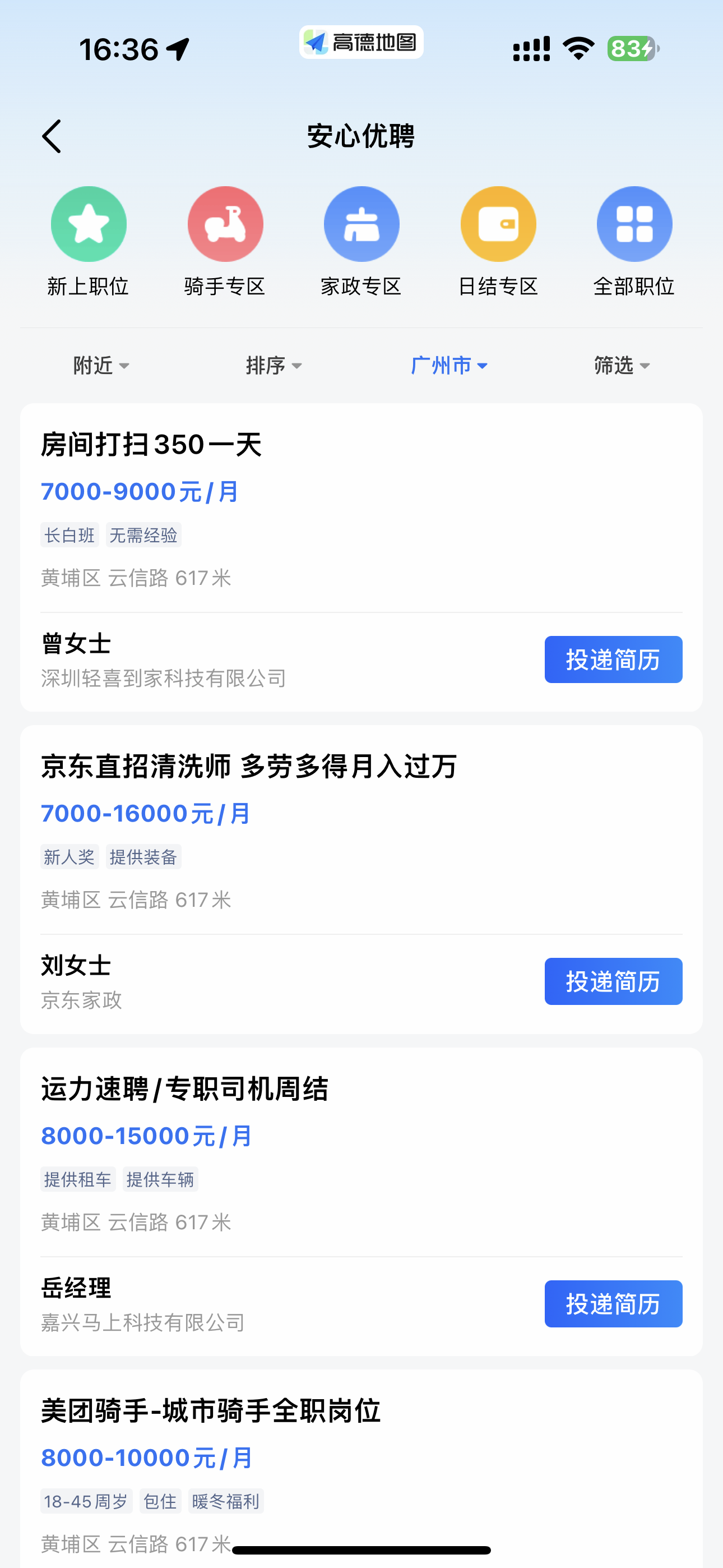Change city from 广州市 dropdown
Image resolution: width=723 pixels, height=1568 pixels.
pyautogui.click(x=449, y=366)
